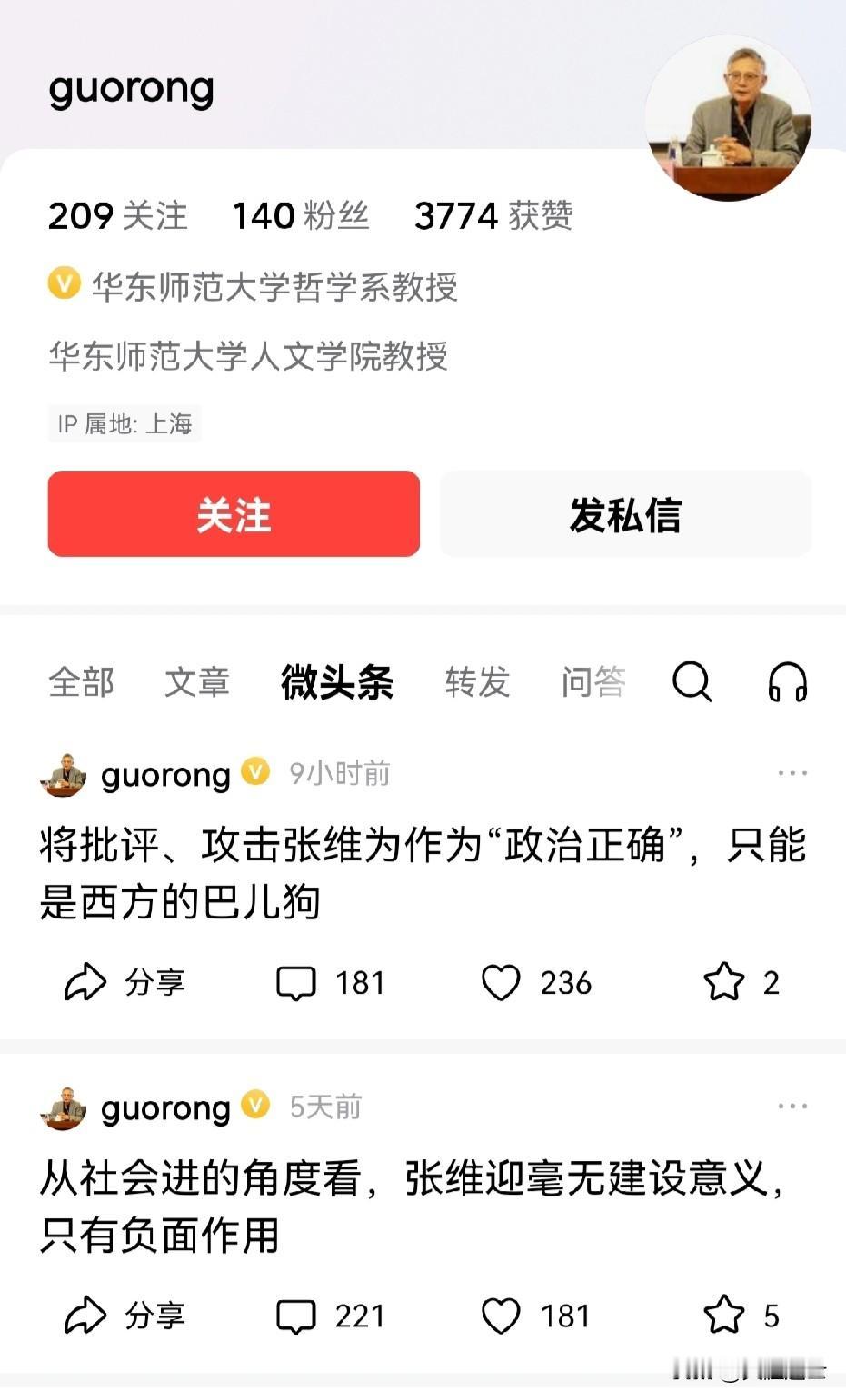Switch to the 文章 tab
The width and height of the screenshot is (846, 1400).
coord(196,683)
